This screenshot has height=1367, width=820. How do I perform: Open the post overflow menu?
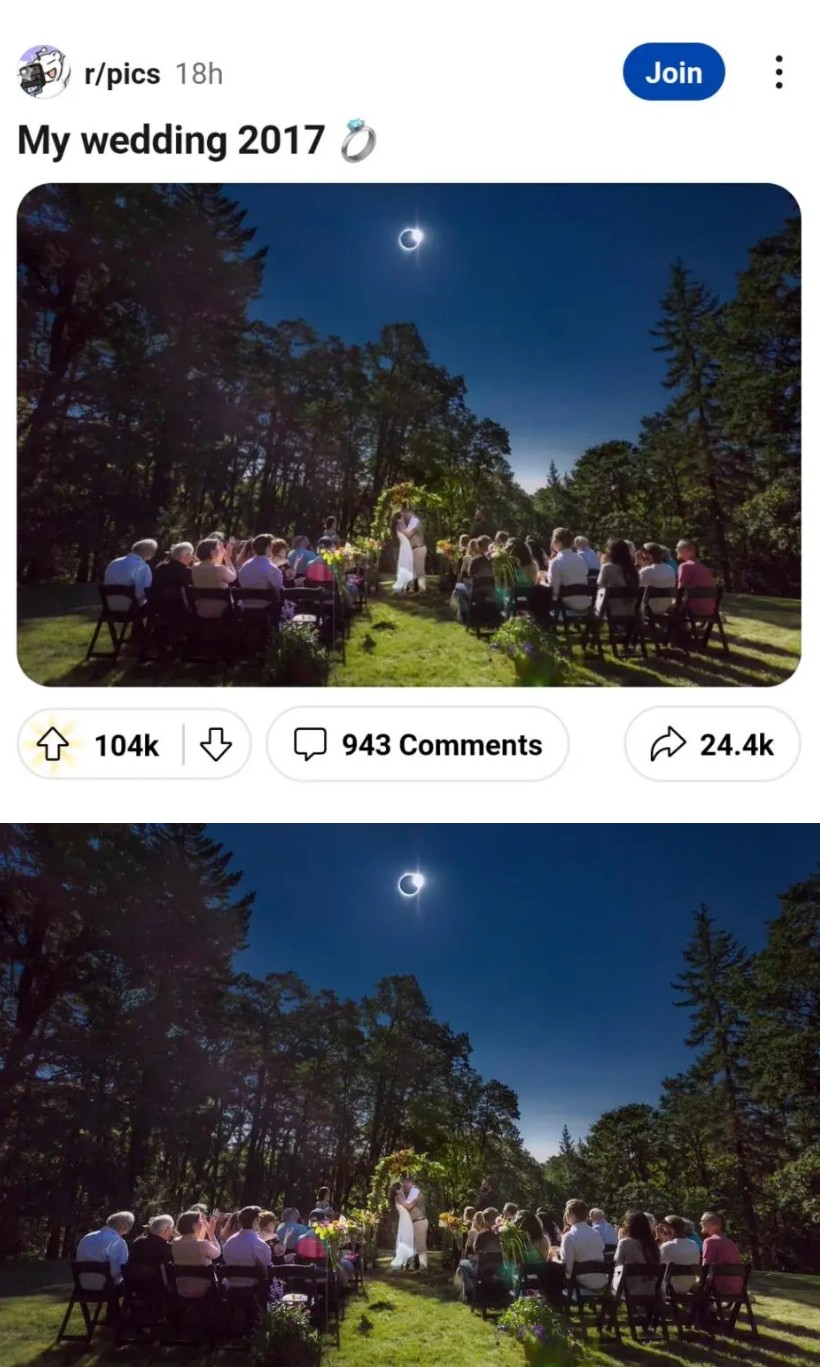pyautogui.click(x=778, y=72)
